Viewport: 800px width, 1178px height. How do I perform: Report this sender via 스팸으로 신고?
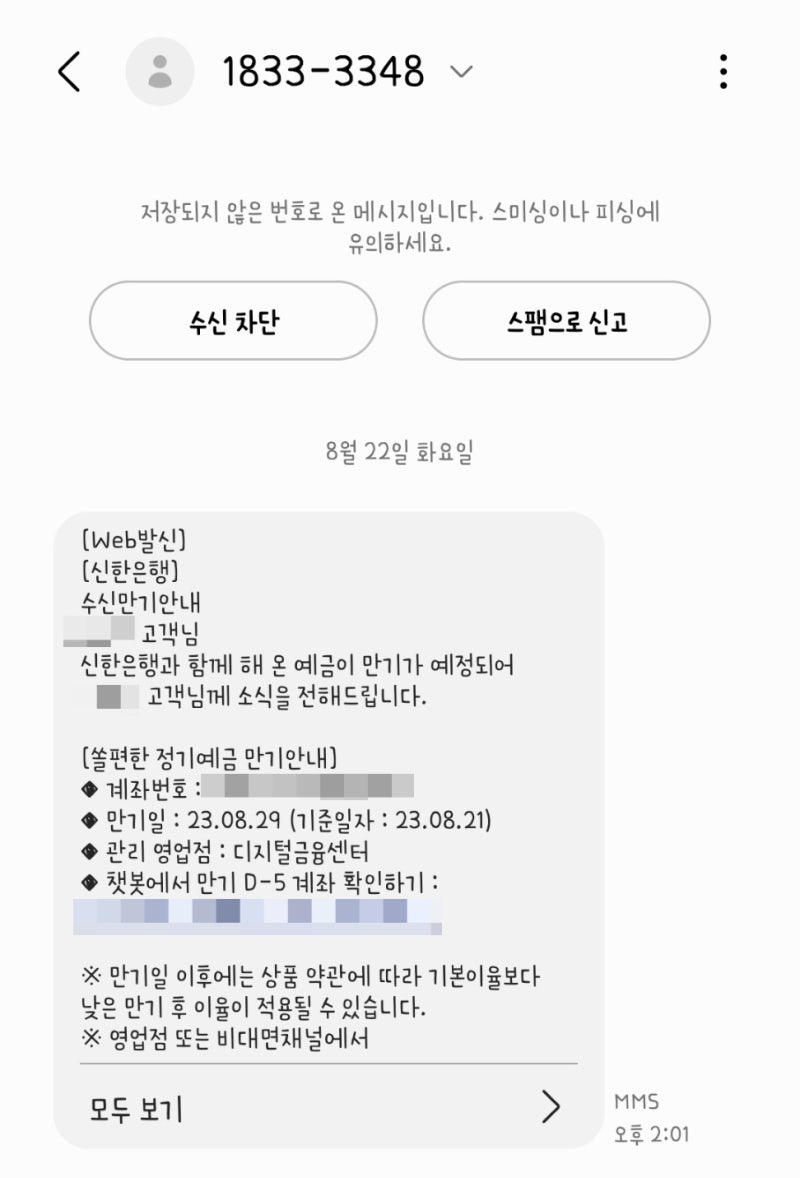click(566, 321)
